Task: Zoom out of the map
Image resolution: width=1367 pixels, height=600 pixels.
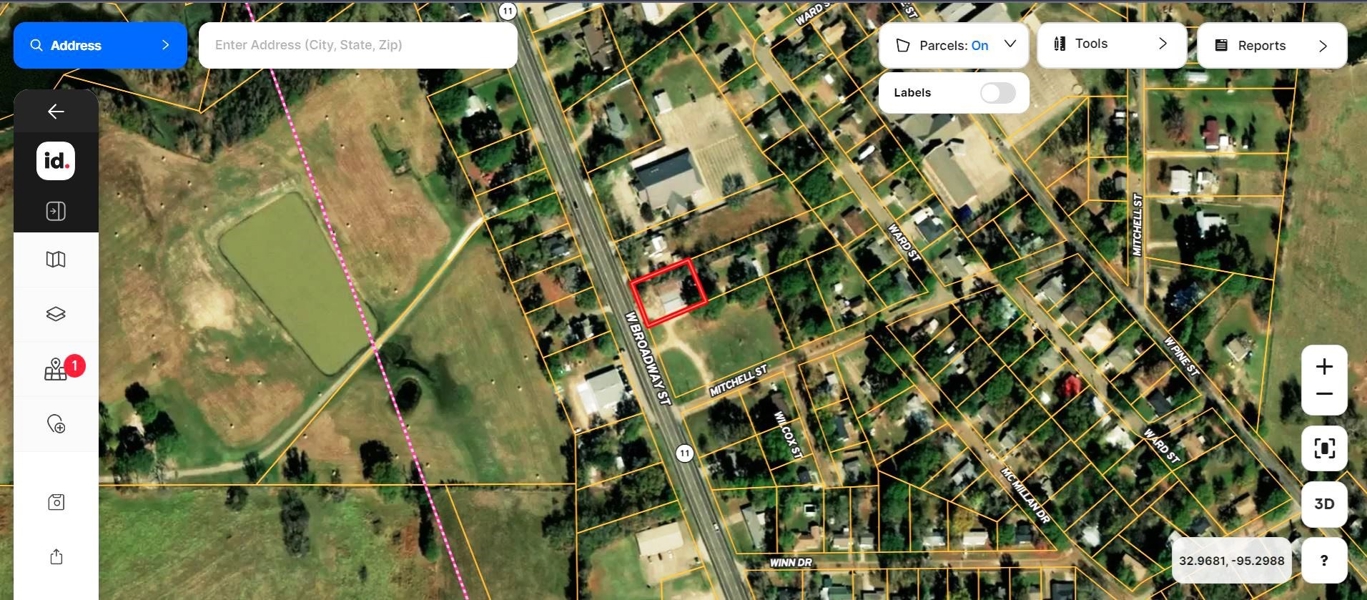Action: [1324, 395]
